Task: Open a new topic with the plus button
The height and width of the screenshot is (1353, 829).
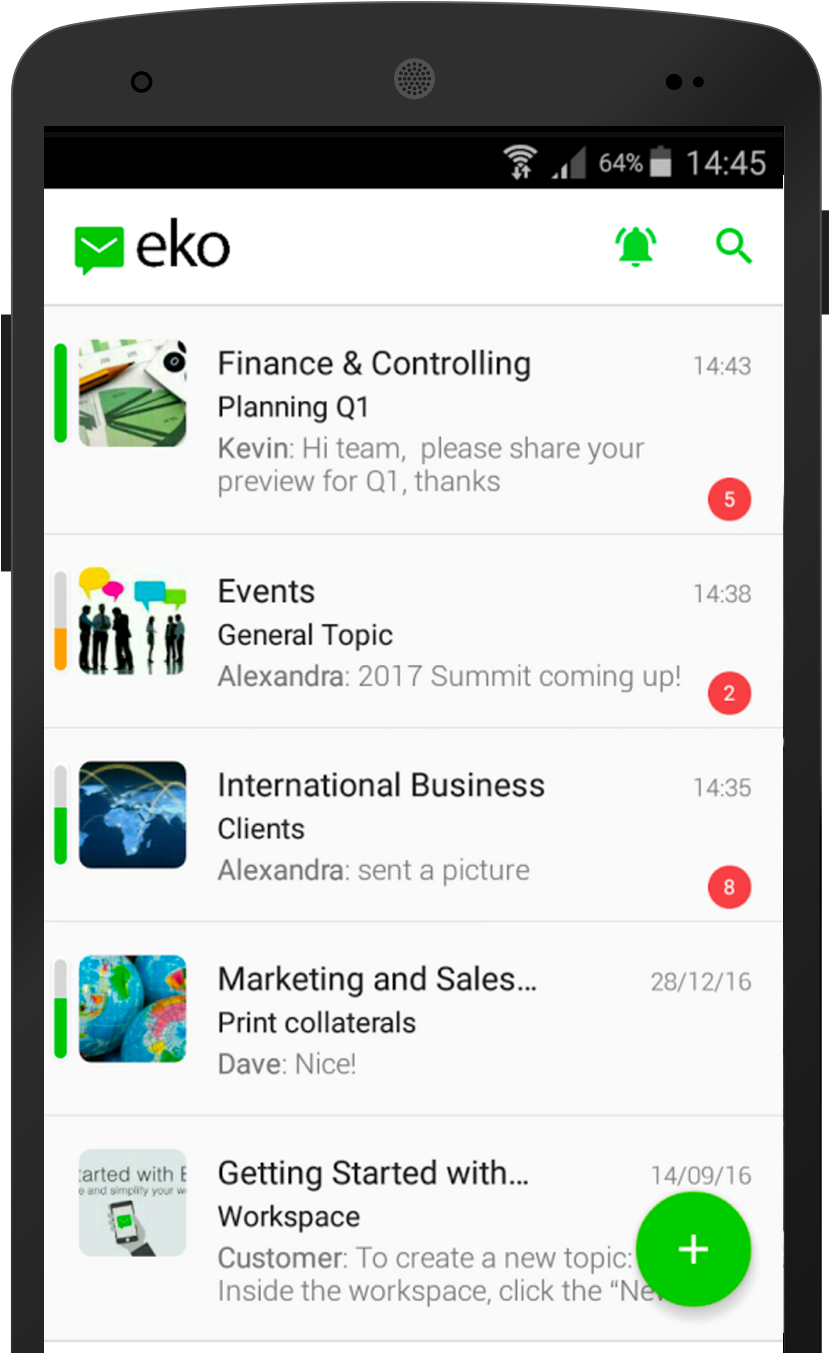Action: coord(692,1248)
